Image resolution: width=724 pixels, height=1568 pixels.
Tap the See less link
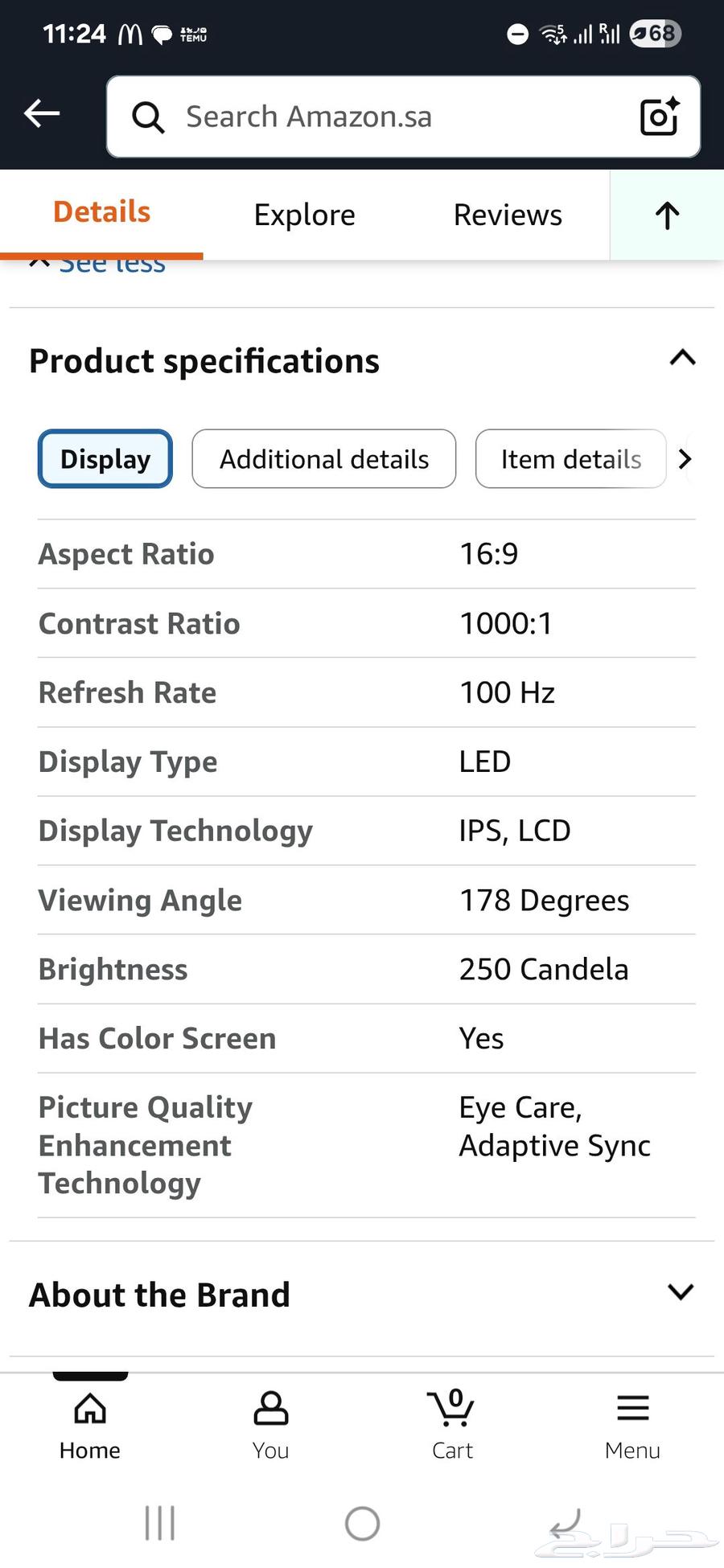112,262
